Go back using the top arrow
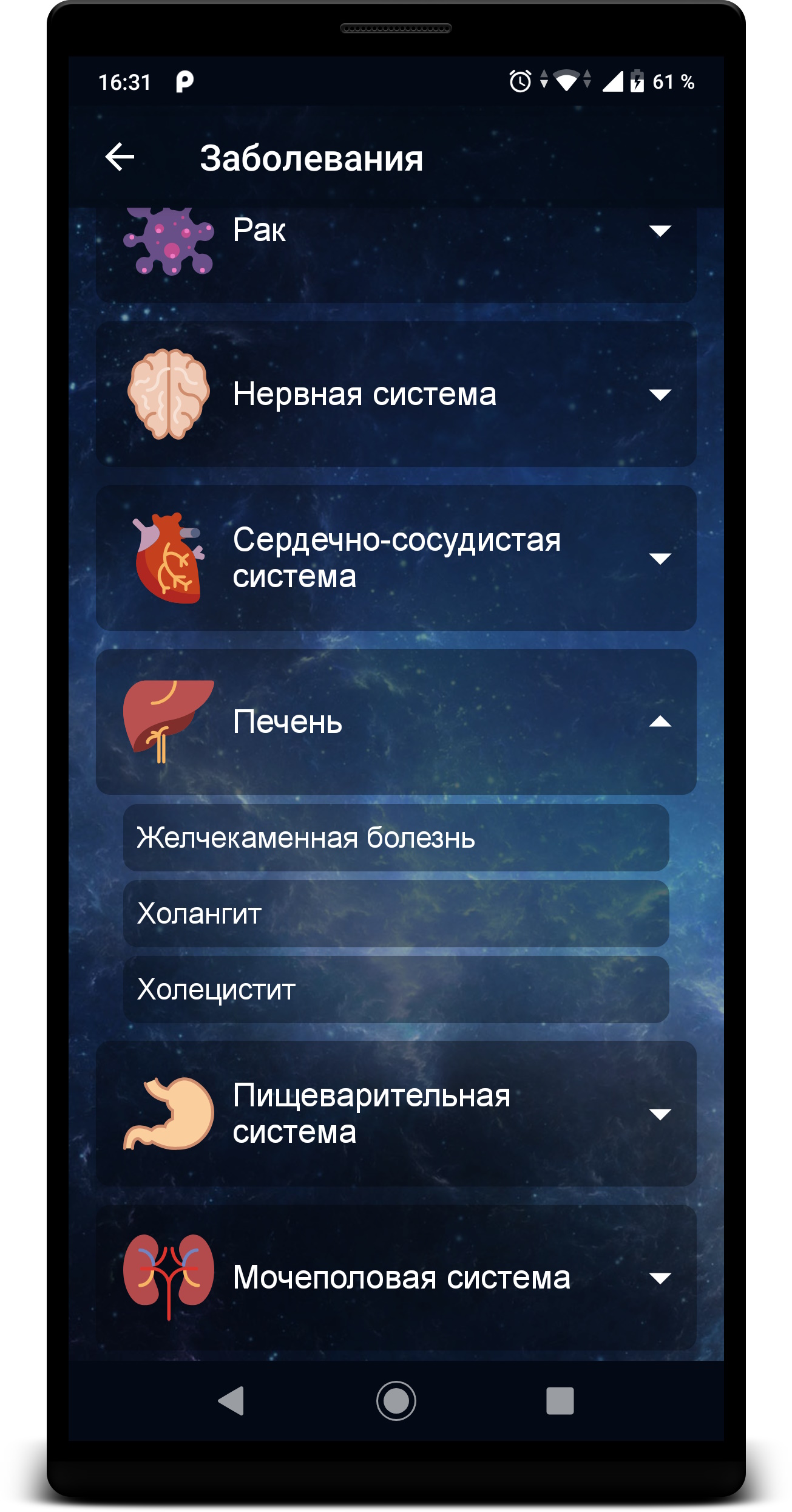The width and height of the screenshot is (792, 1512). pos(120,157)
